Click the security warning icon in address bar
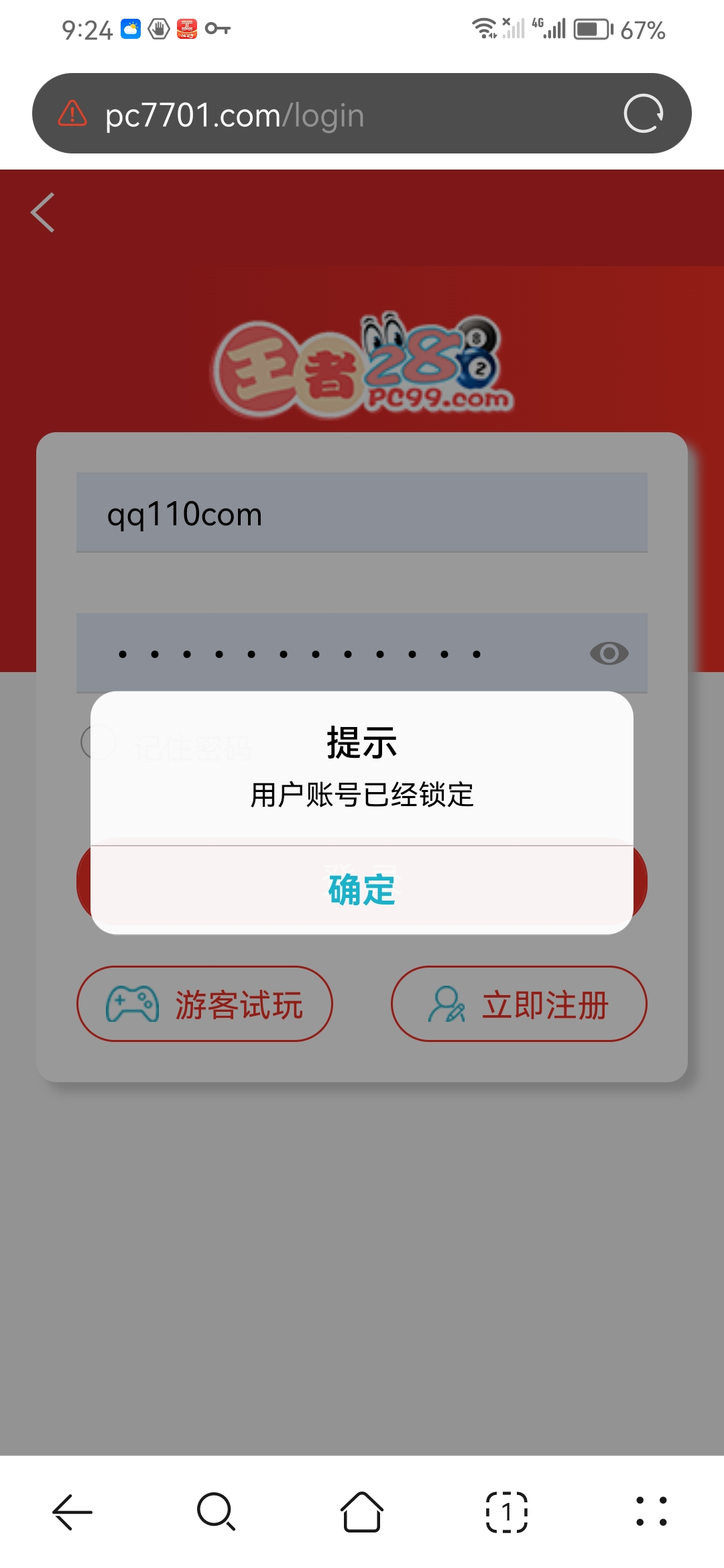Image resolution: width=724 pixels, height=1568 pixels. click(70, 113)
